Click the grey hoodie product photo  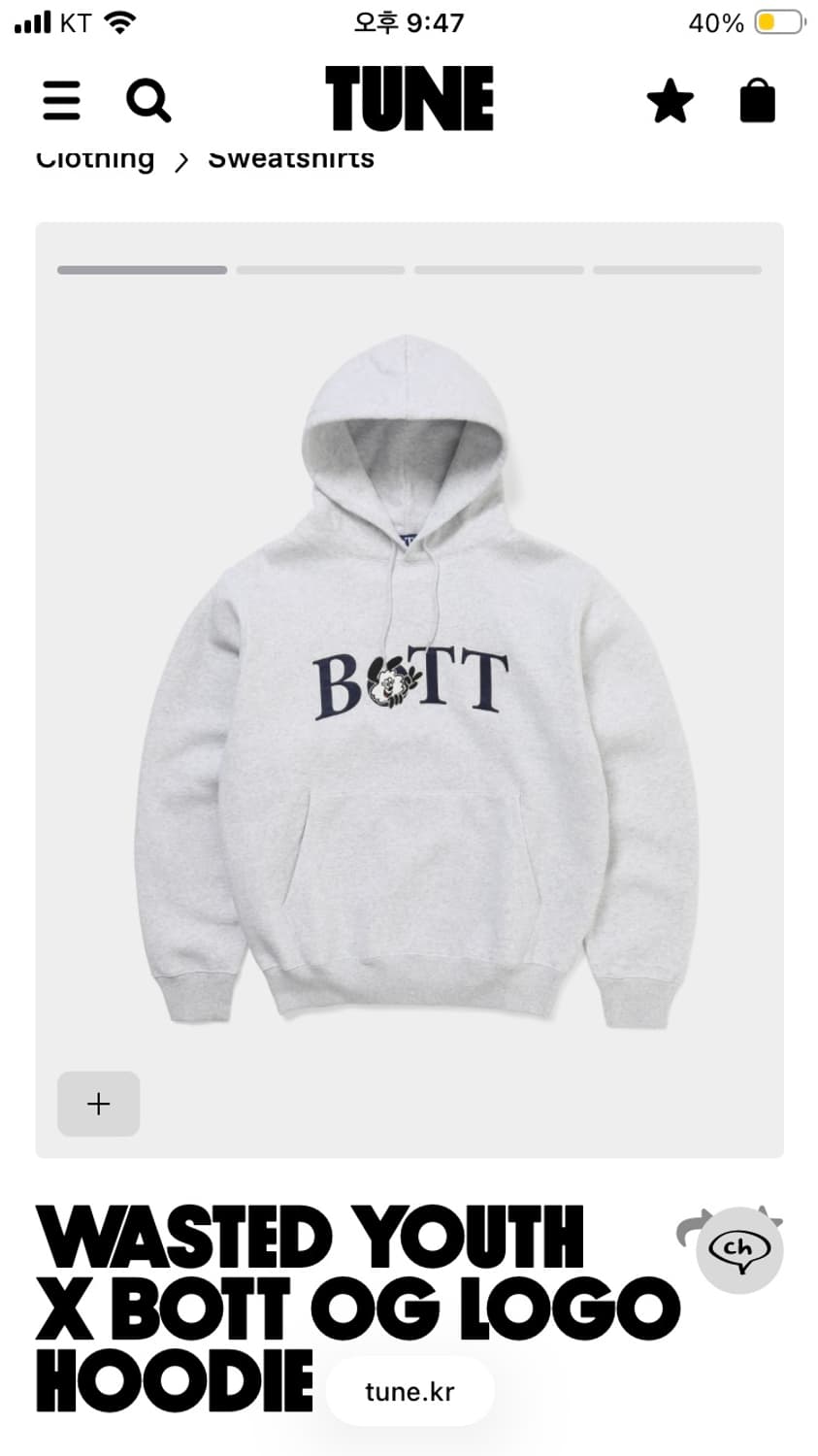(x=409, y=679)
